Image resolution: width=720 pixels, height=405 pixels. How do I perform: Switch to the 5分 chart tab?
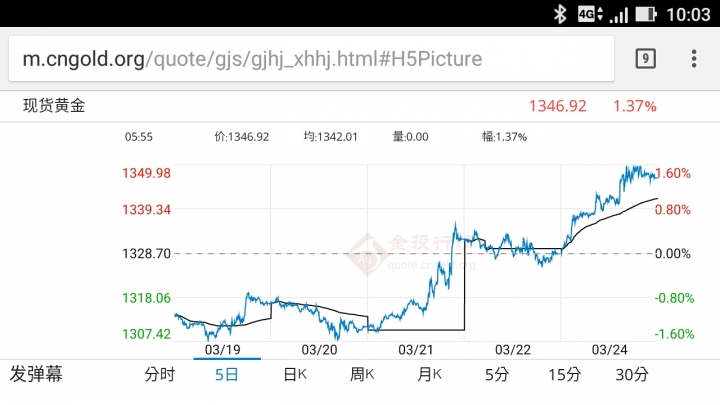(497, 375)
